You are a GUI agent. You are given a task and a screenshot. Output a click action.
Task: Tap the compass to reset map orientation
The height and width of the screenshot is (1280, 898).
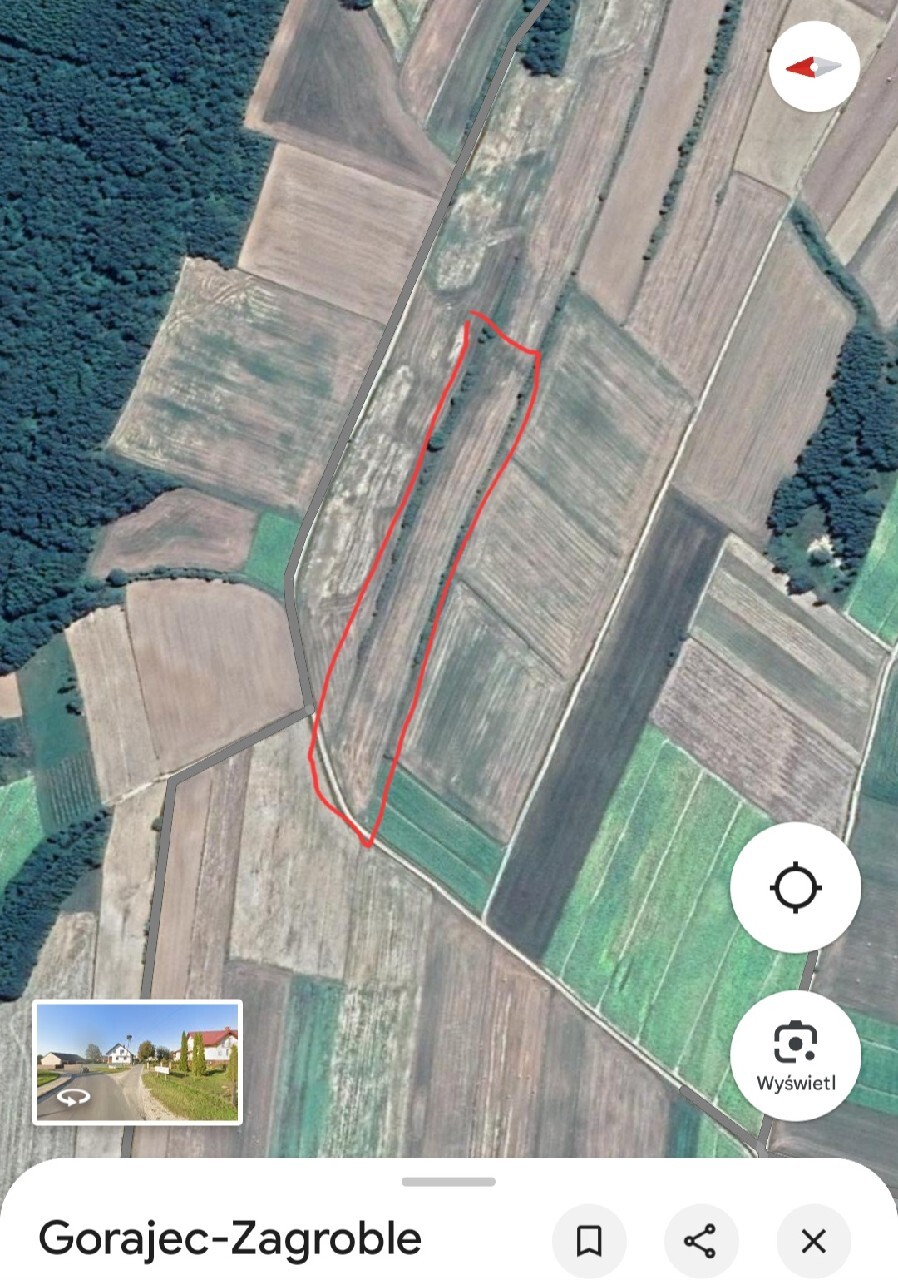[x=814, y=67]
